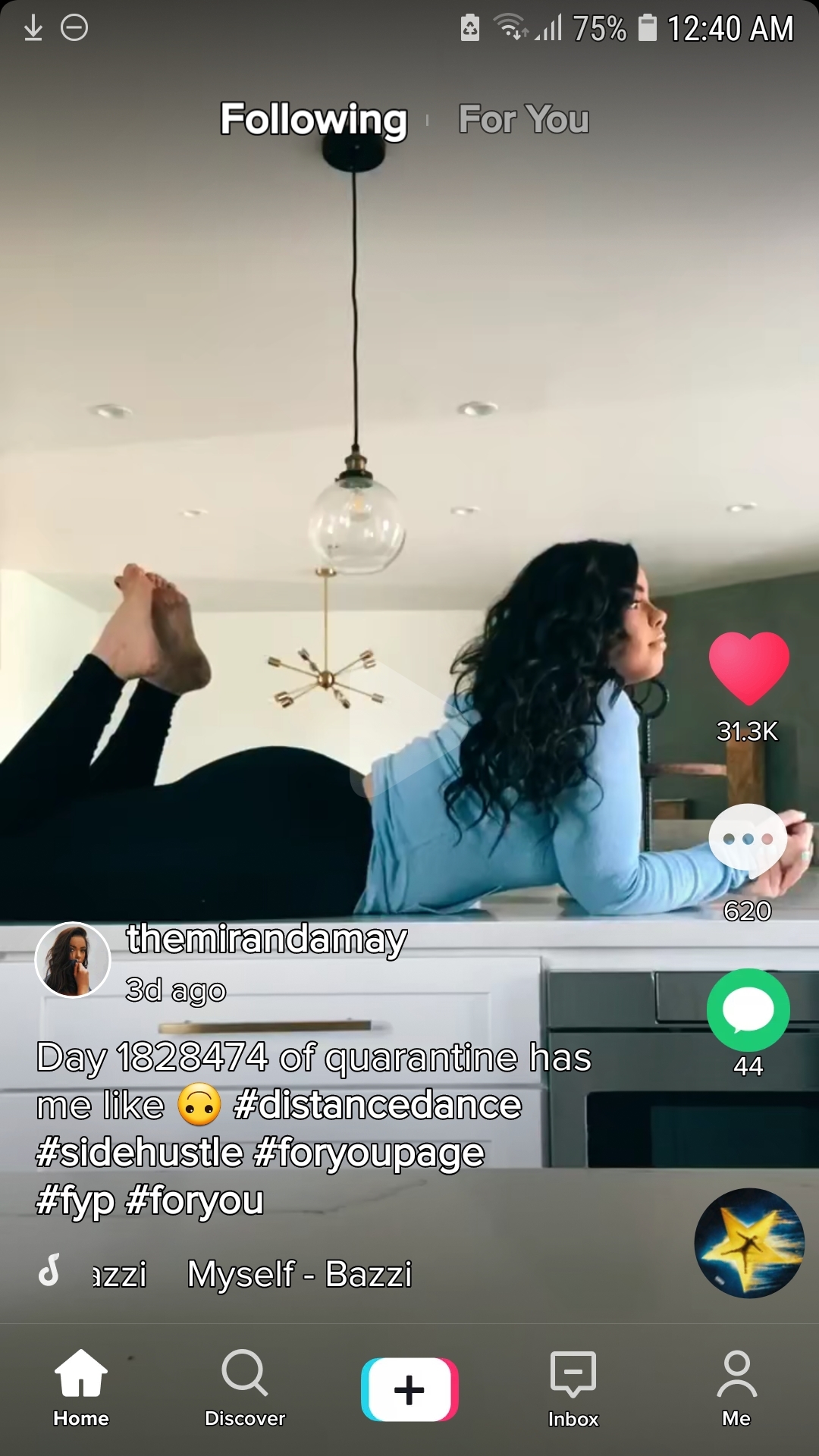The height and width of the screenshot is (1456, 819).
Task: Open the #distancedance hashtag
Action: pyautogui.click(x=377, y=1105)
